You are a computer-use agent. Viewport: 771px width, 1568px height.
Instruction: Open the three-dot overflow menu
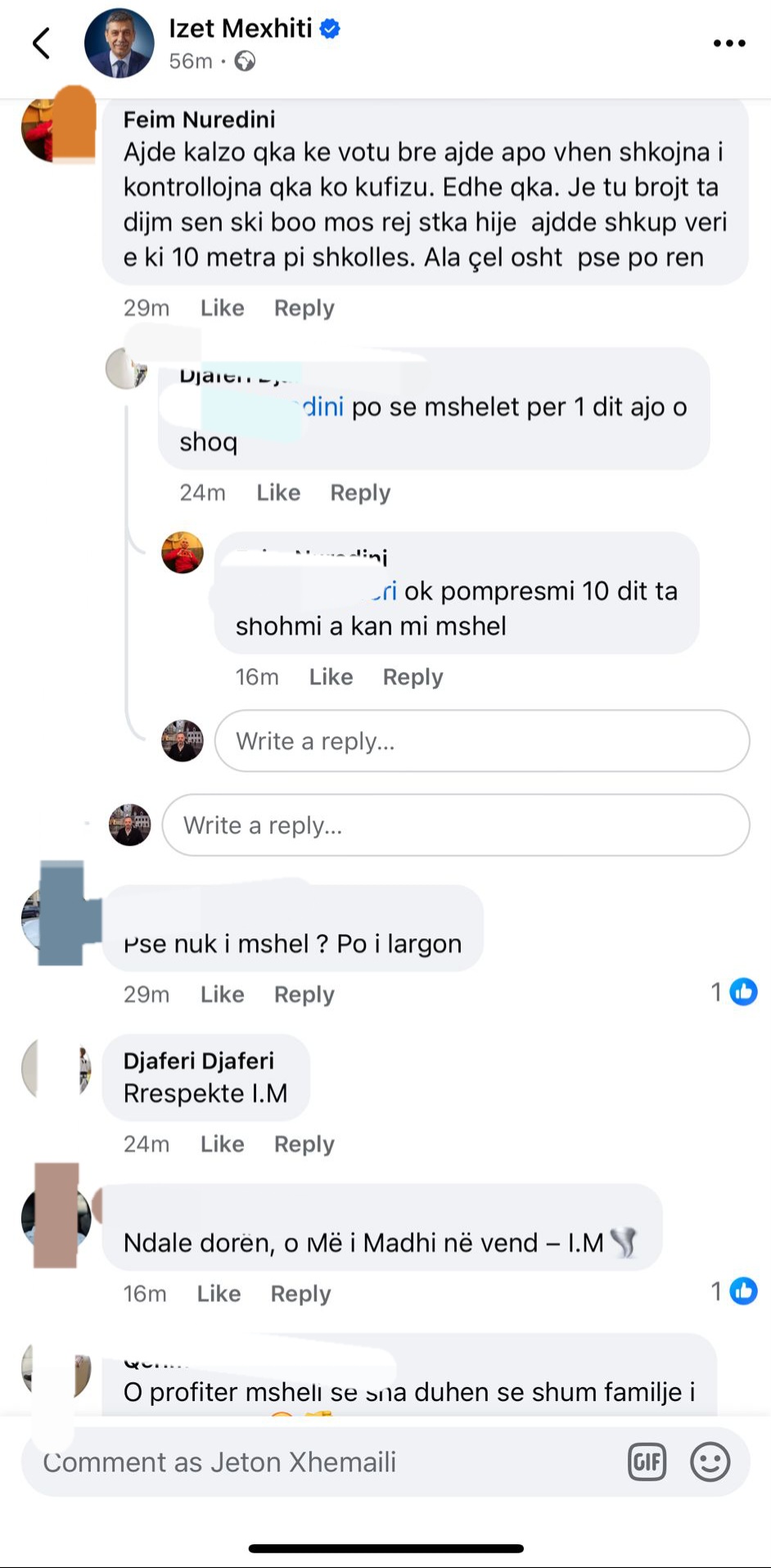728,43
